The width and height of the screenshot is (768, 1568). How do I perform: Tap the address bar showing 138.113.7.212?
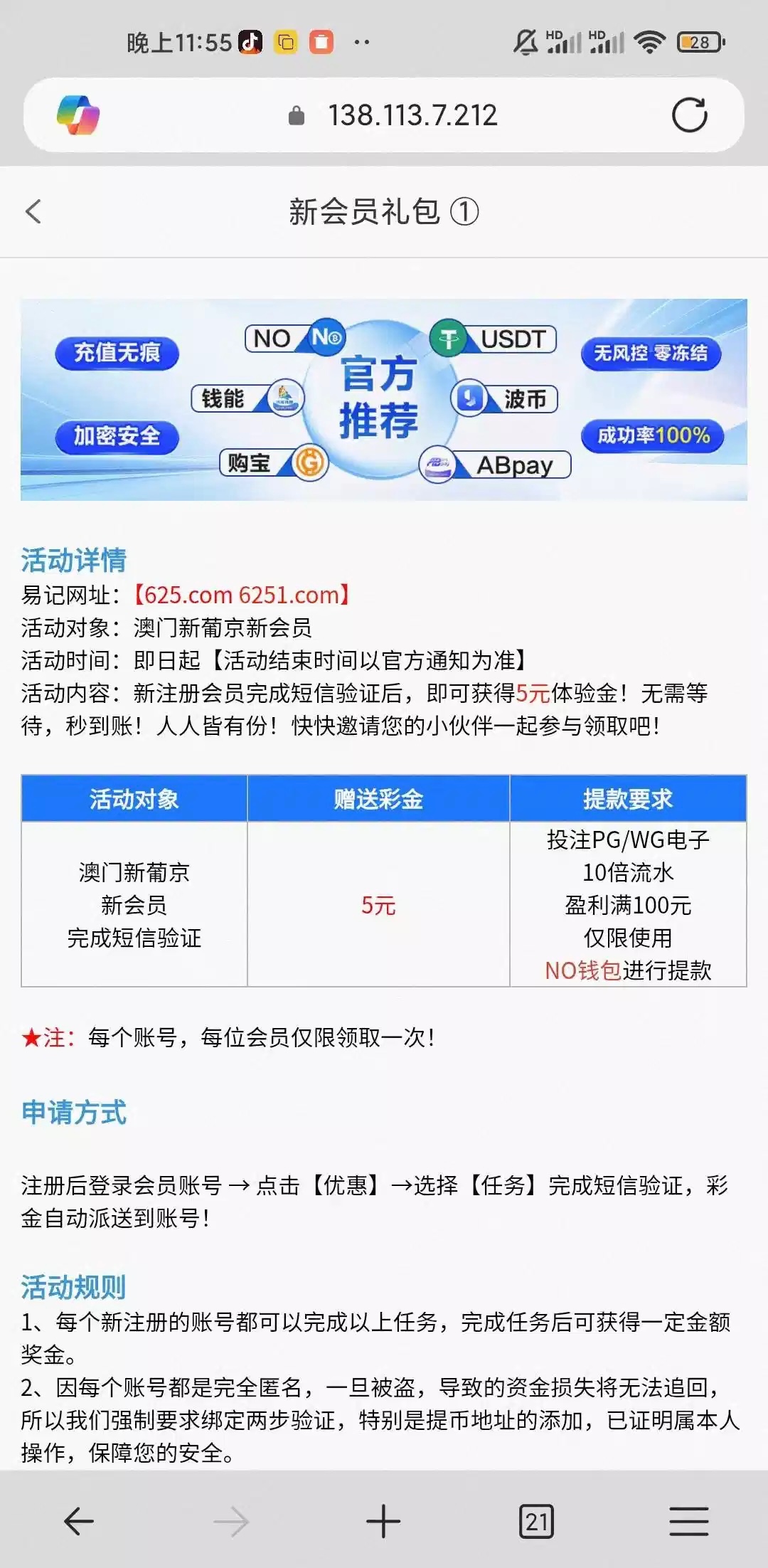click(412, 115)
